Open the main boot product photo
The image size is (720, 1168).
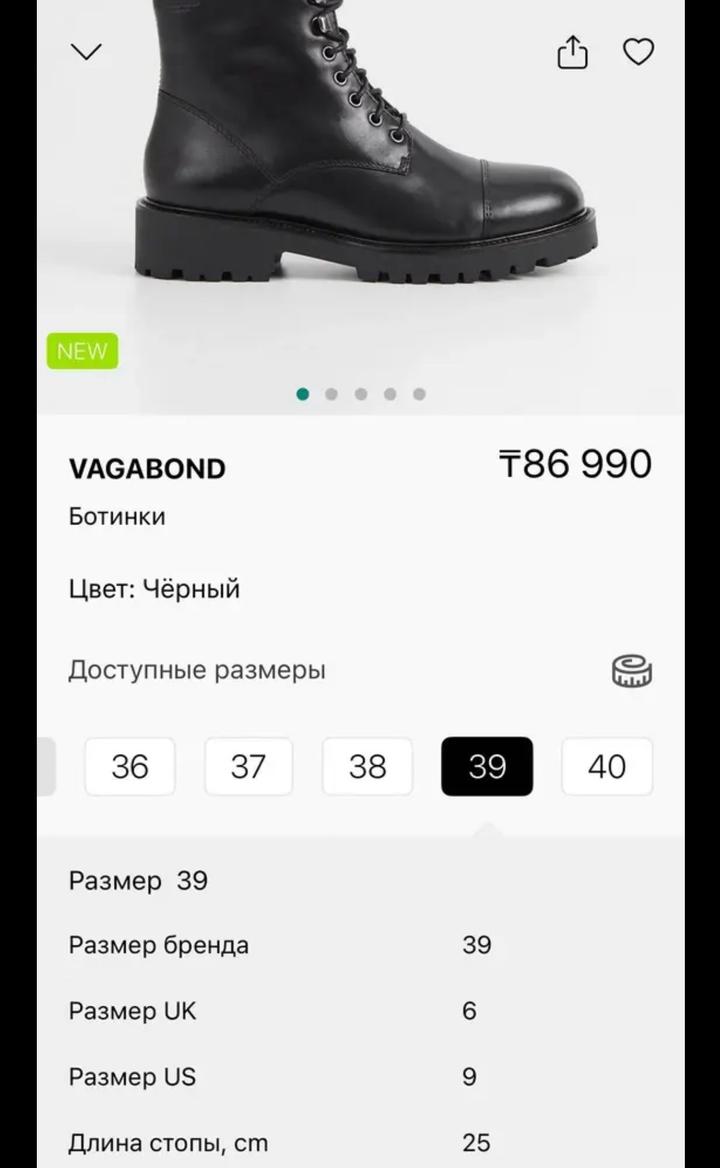click(360, 180)
